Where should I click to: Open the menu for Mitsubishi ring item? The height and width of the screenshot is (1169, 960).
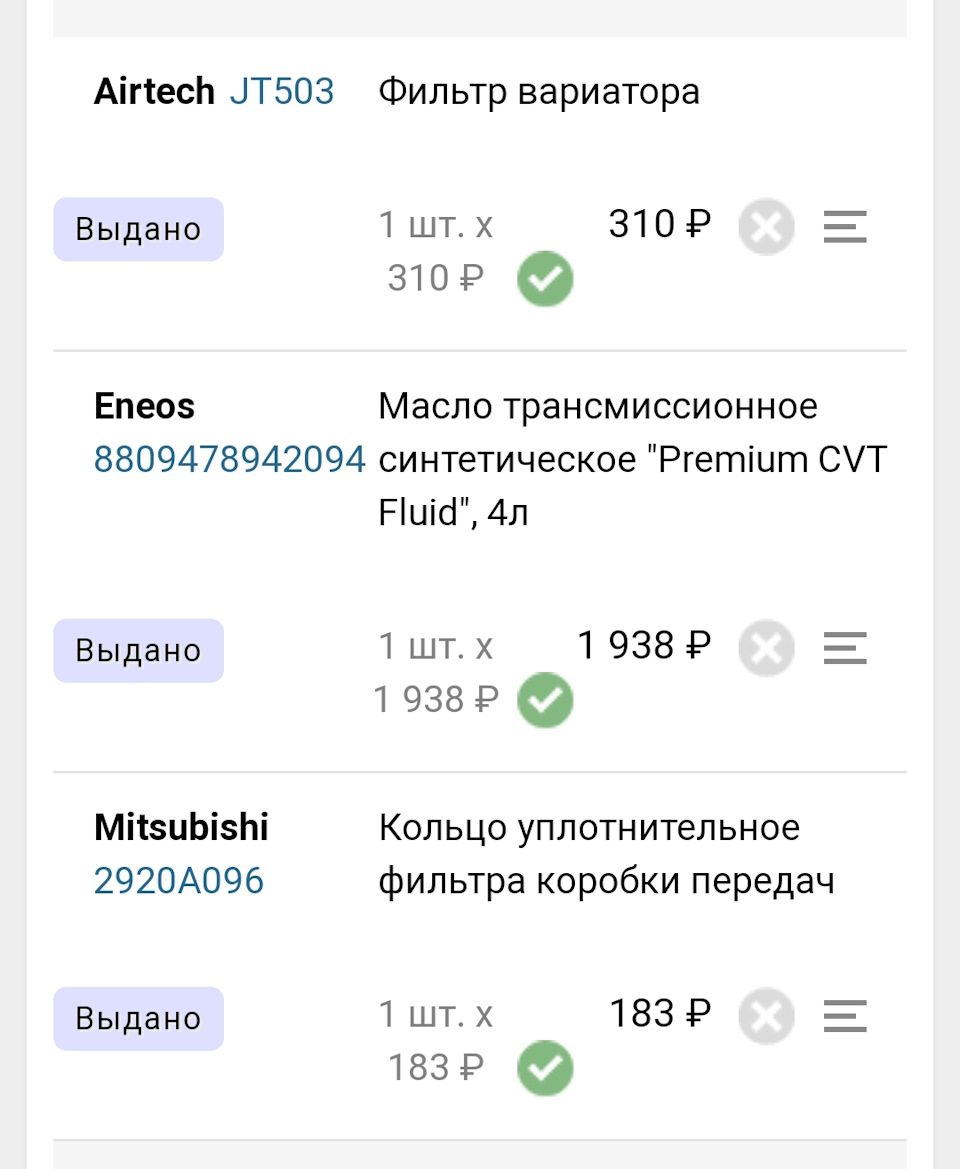(x=845, y=1017)
